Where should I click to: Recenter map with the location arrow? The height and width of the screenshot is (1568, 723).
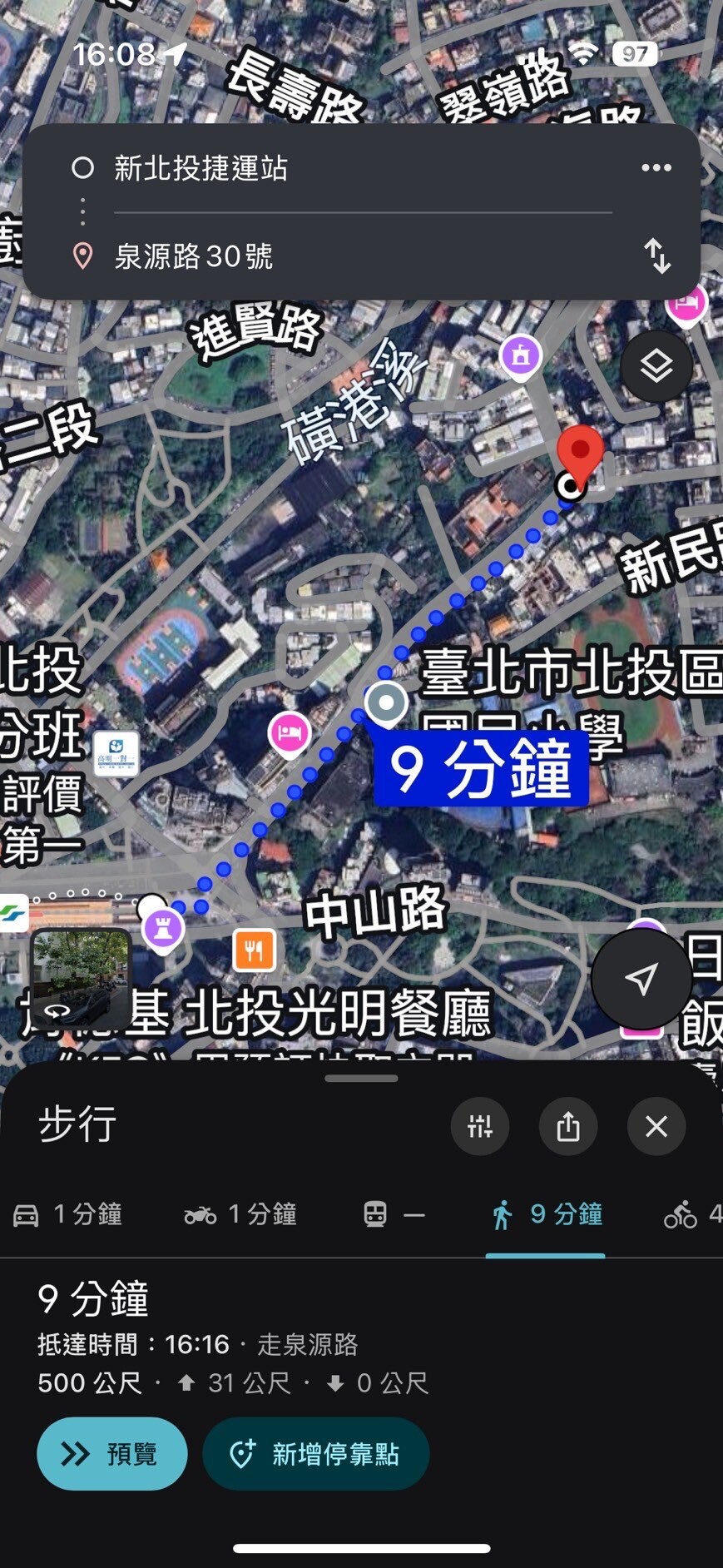click(x=641, y=979)
